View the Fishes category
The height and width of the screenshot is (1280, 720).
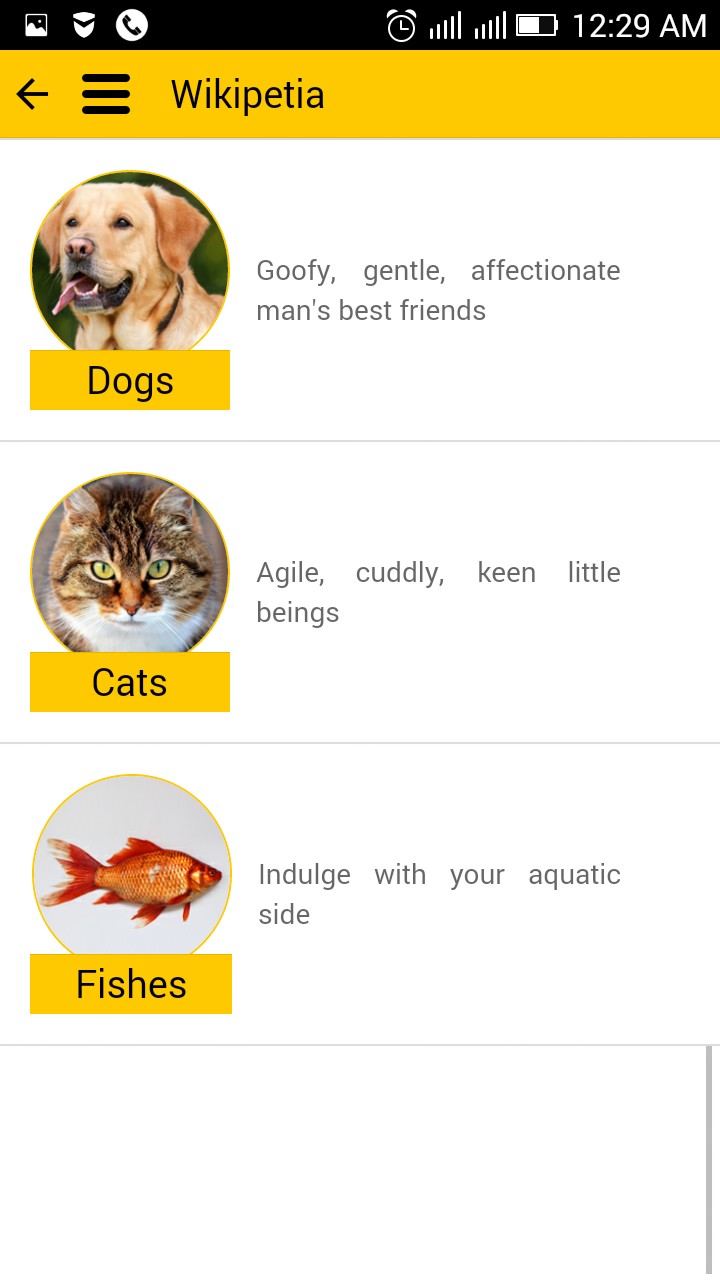tap(131, 984)
